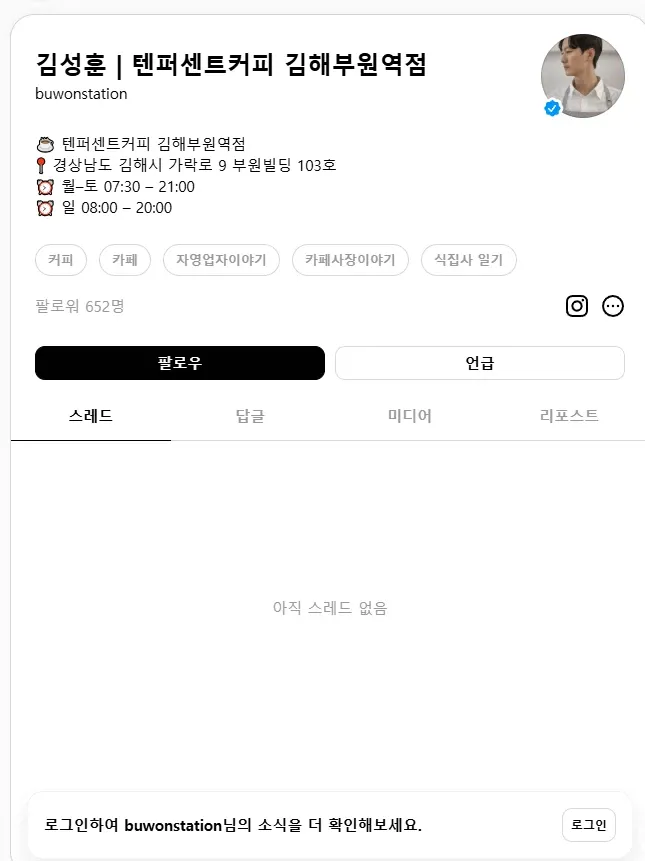
Task: Follow buwonstation with the 팔로우 button
Action: 180,363
